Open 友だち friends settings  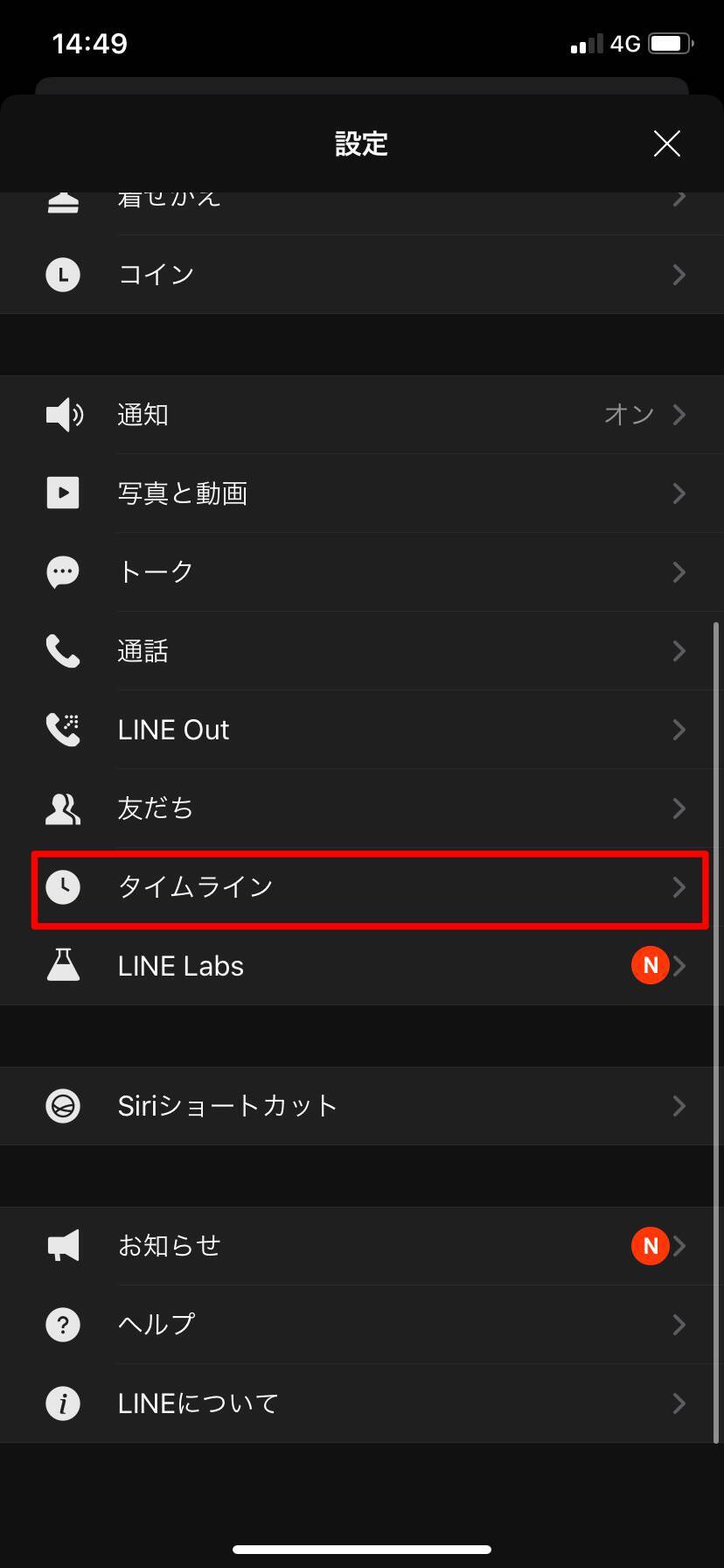point(362,808)
